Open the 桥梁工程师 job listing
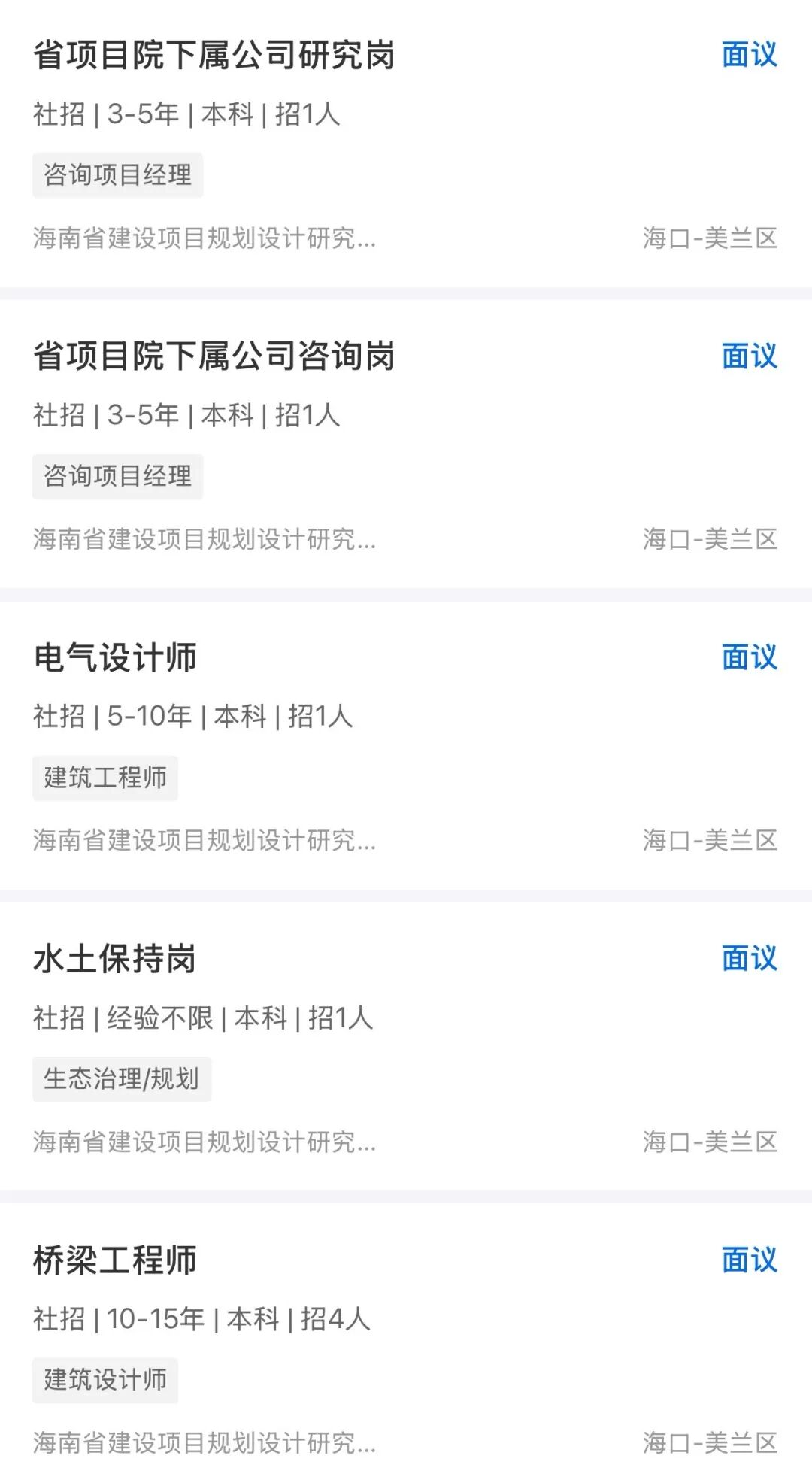 (x=115, y=1260)
